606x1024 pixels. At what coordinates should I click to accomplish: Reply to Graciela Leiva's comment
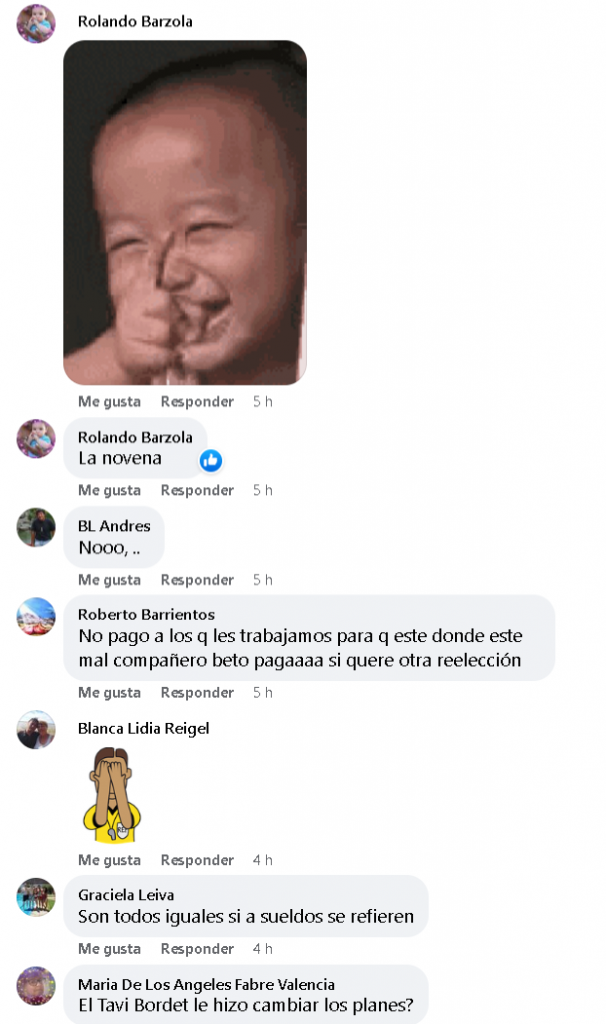[197, 949]
